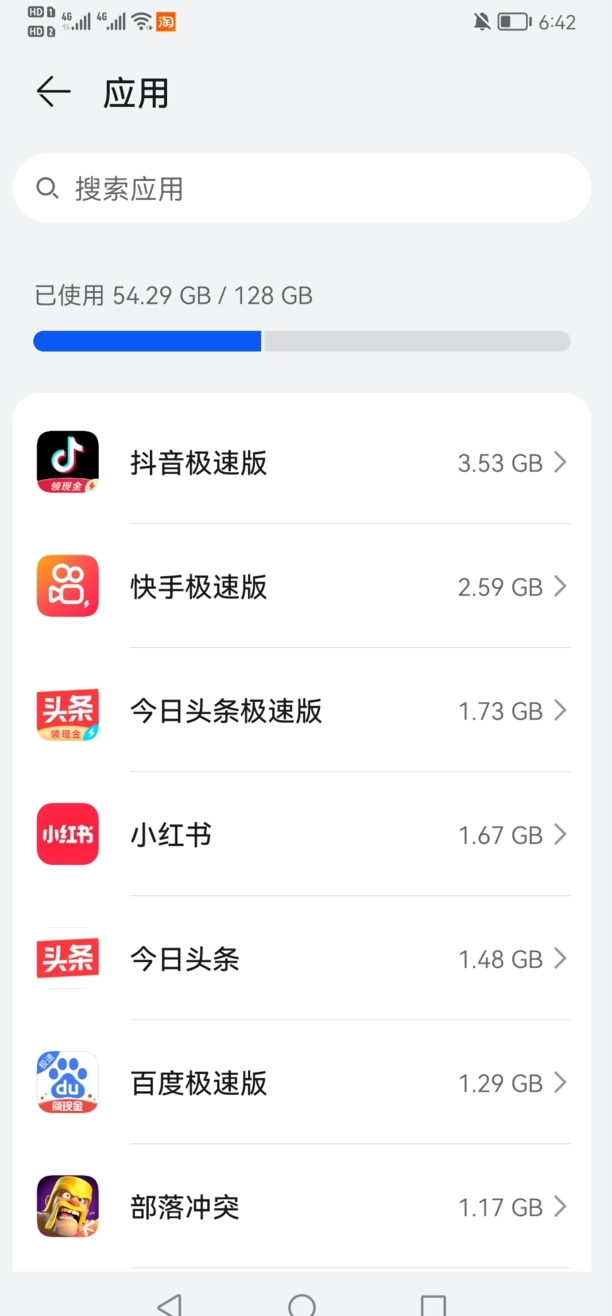
Task: View 小红书 storage details
Action: (x=302, y=835)
